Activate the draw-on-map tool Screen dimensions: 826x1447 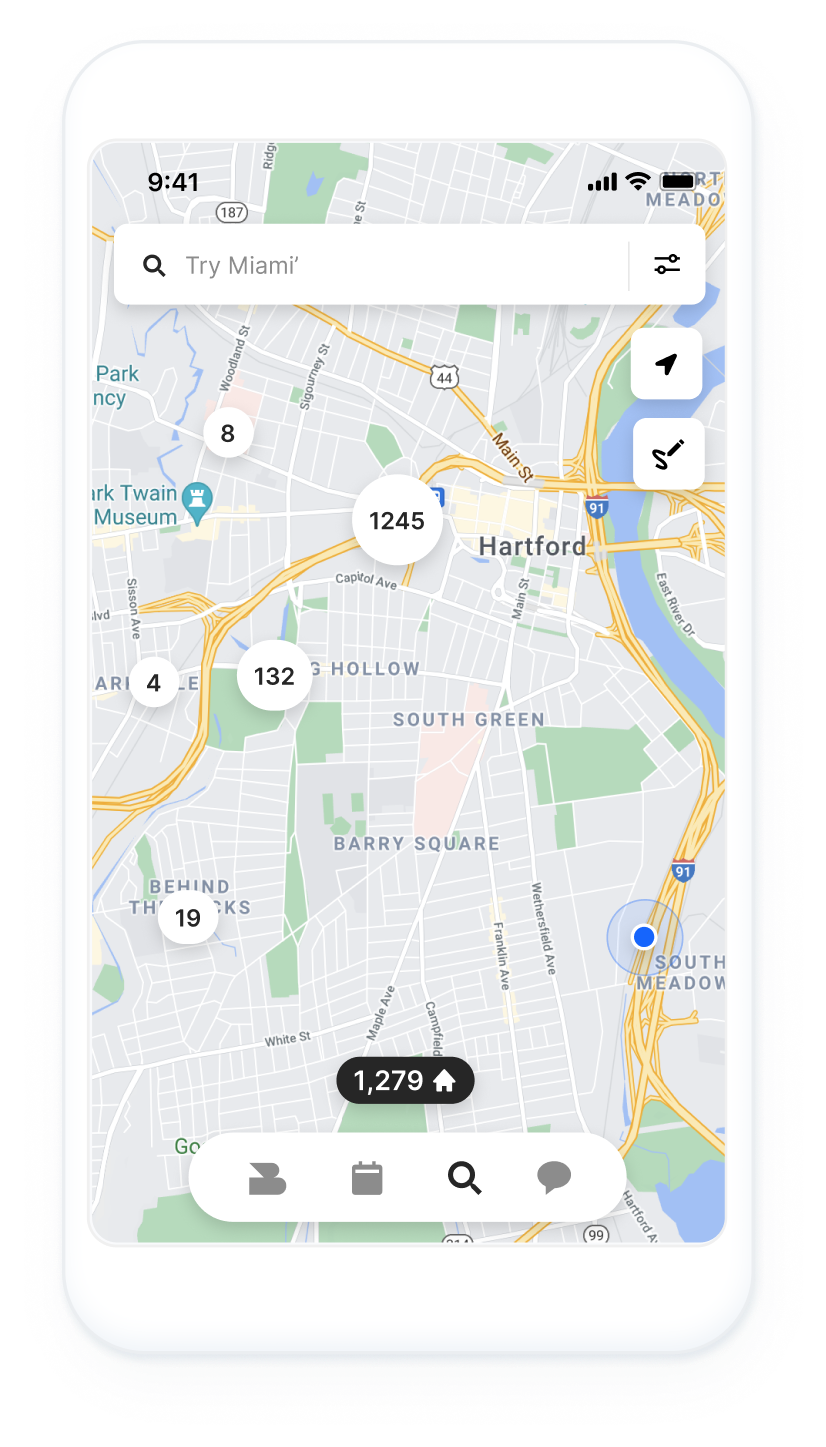point(668,454)
